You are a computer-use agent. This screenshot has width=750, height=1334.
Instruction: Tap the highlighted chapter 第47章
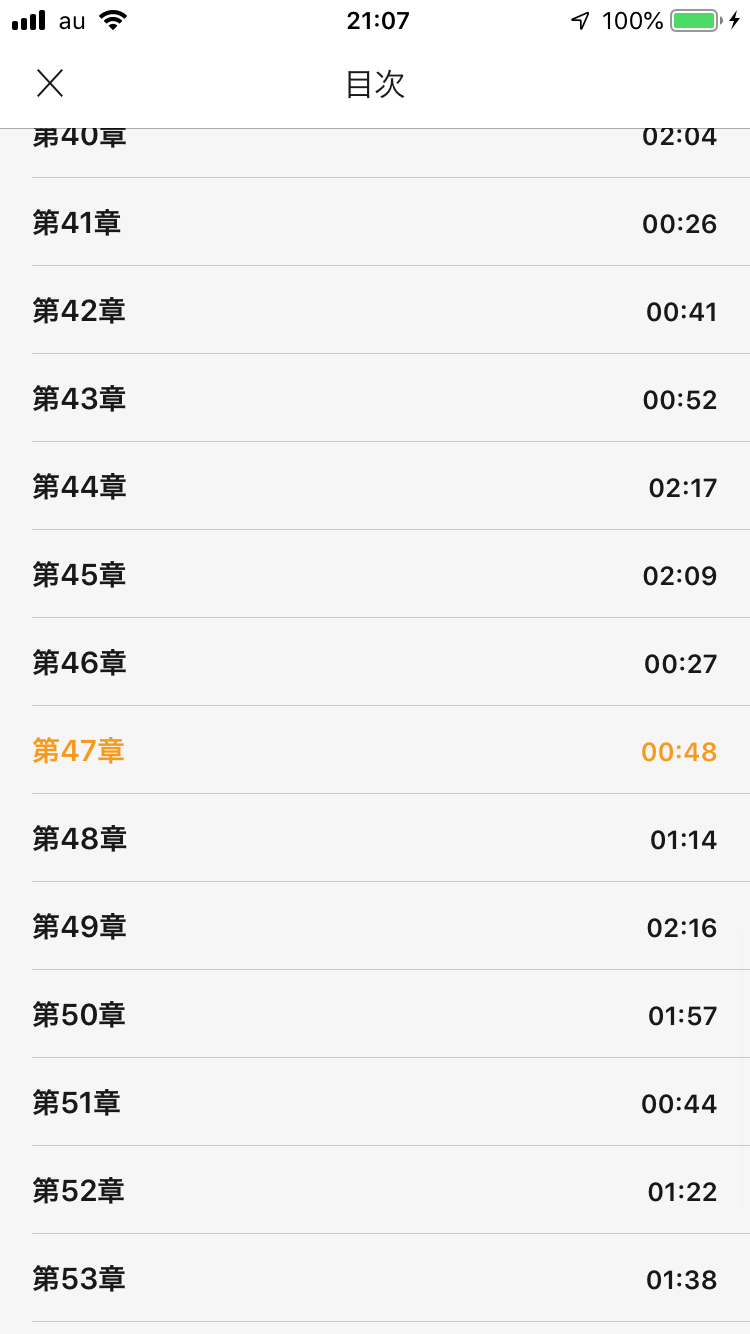375,750
